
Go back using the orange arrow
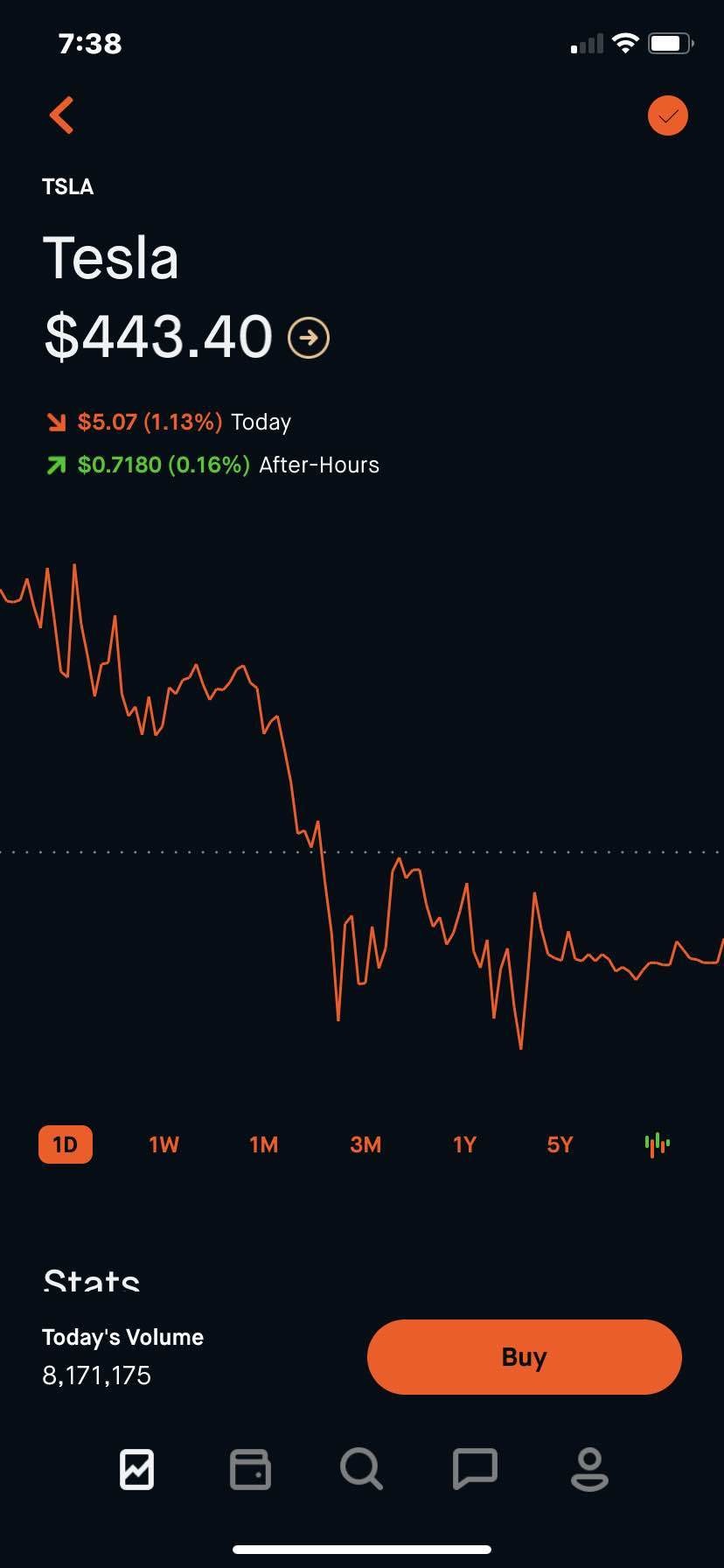pyautogui.click(x=61, y=115)
